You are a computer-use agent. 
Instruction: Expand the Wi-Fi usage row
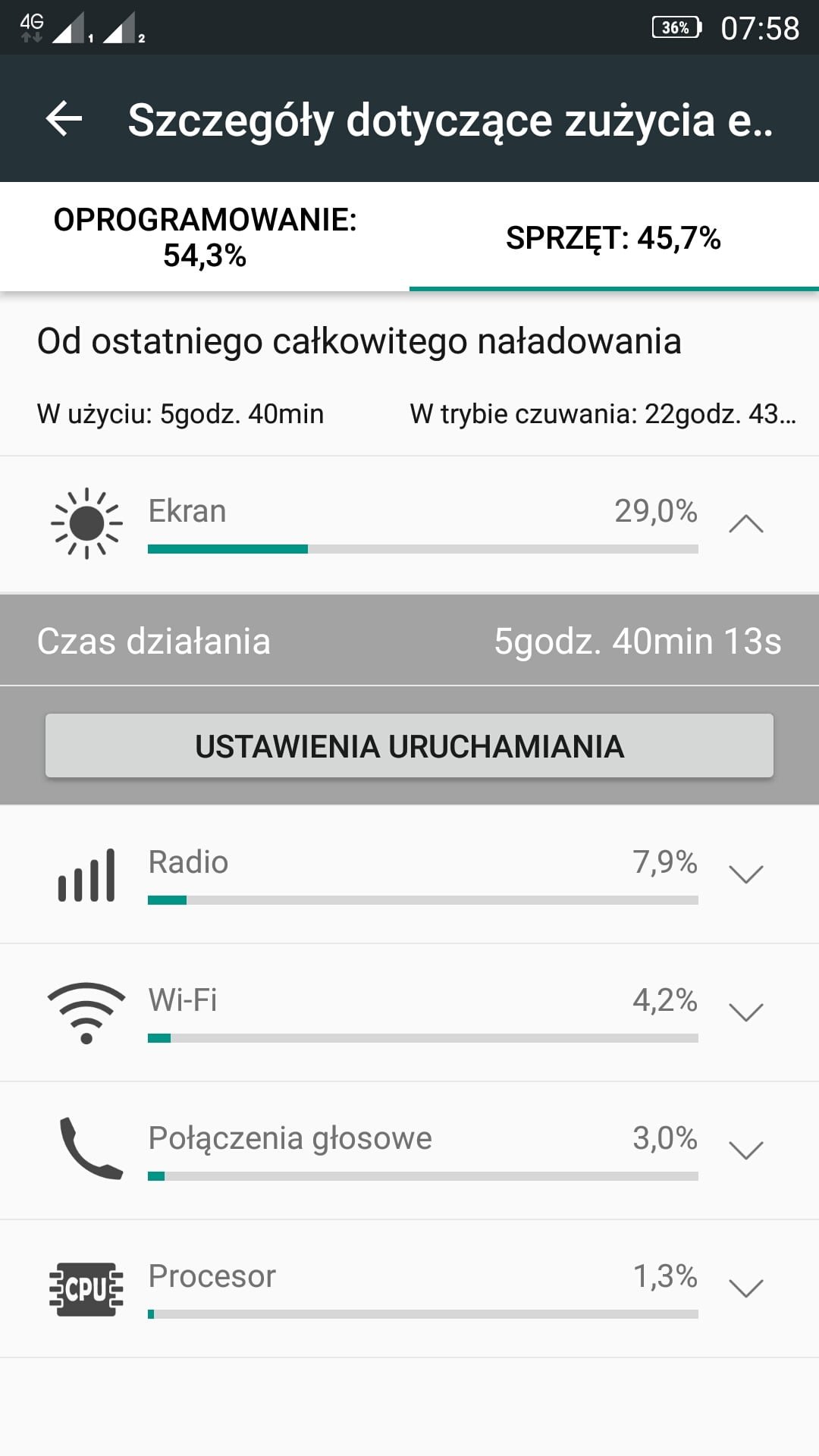click(745, 1012)
